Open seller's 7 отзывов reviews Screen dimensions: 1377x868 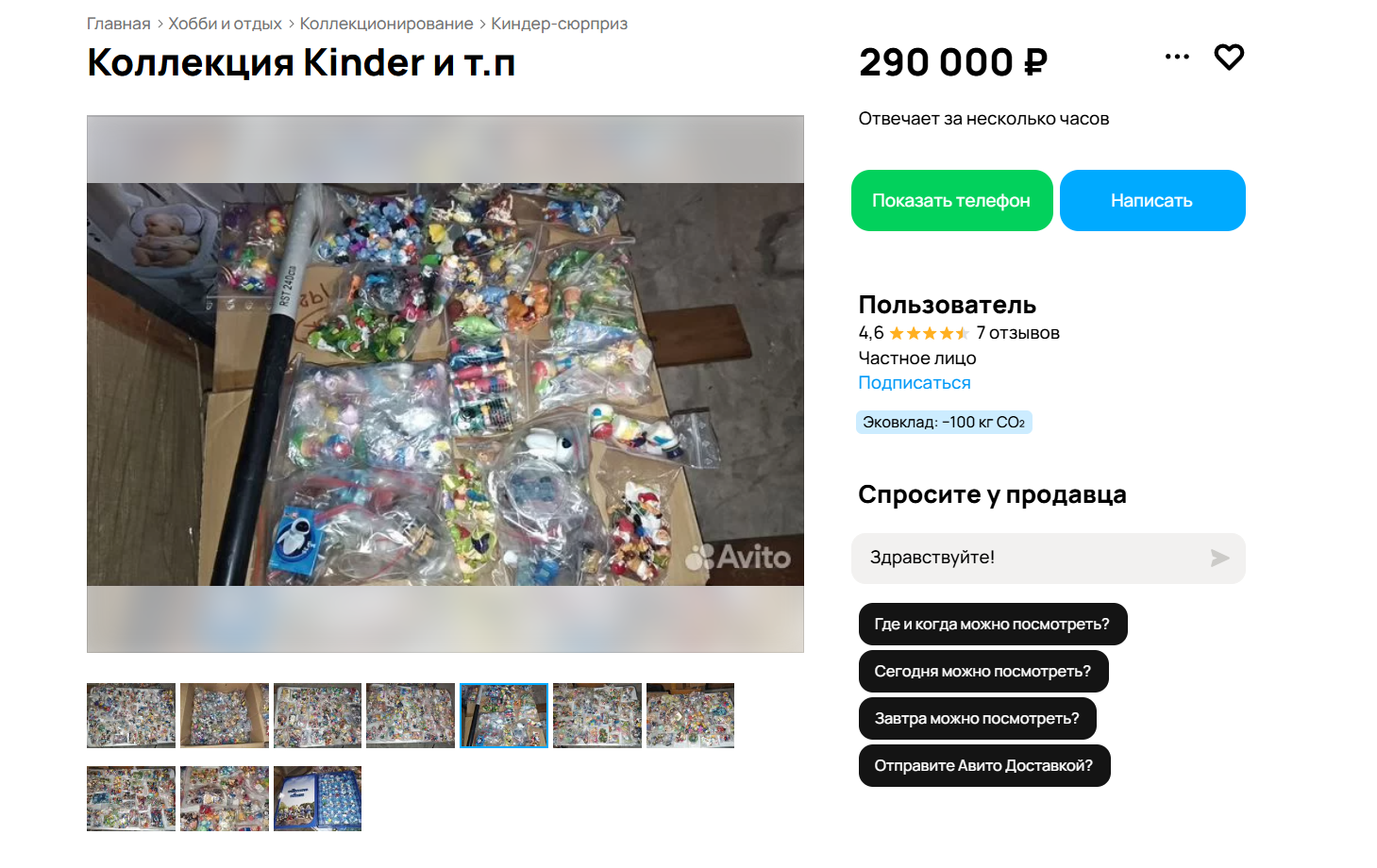tap(1017, 333)
